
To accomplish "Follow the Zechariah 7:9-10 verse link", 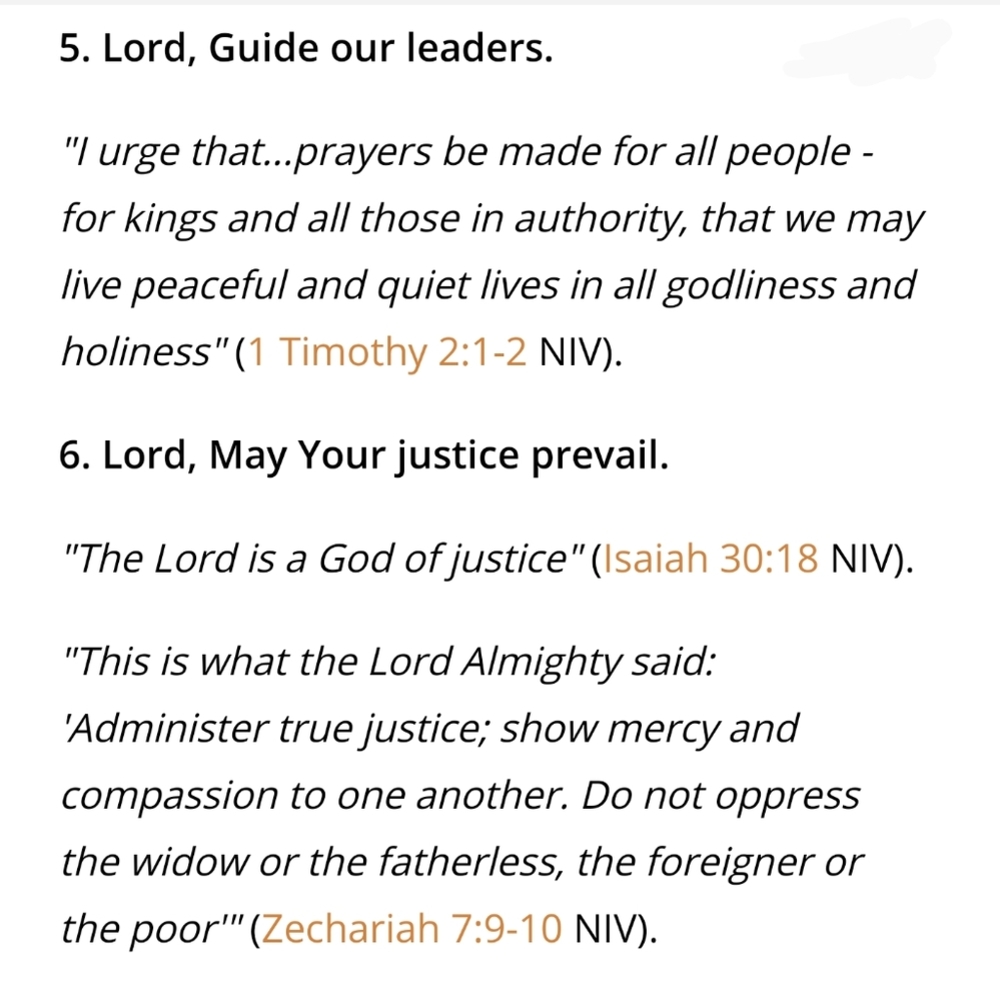I will 413,929.
